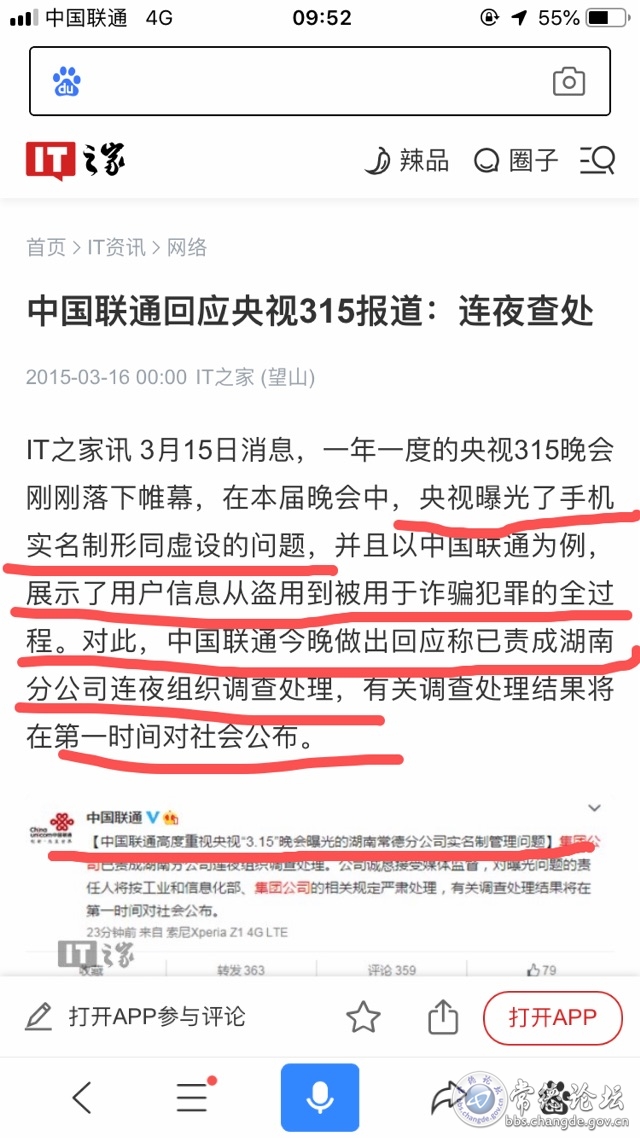Open the IT之家 logo homepage

click(x=76, y=160)
